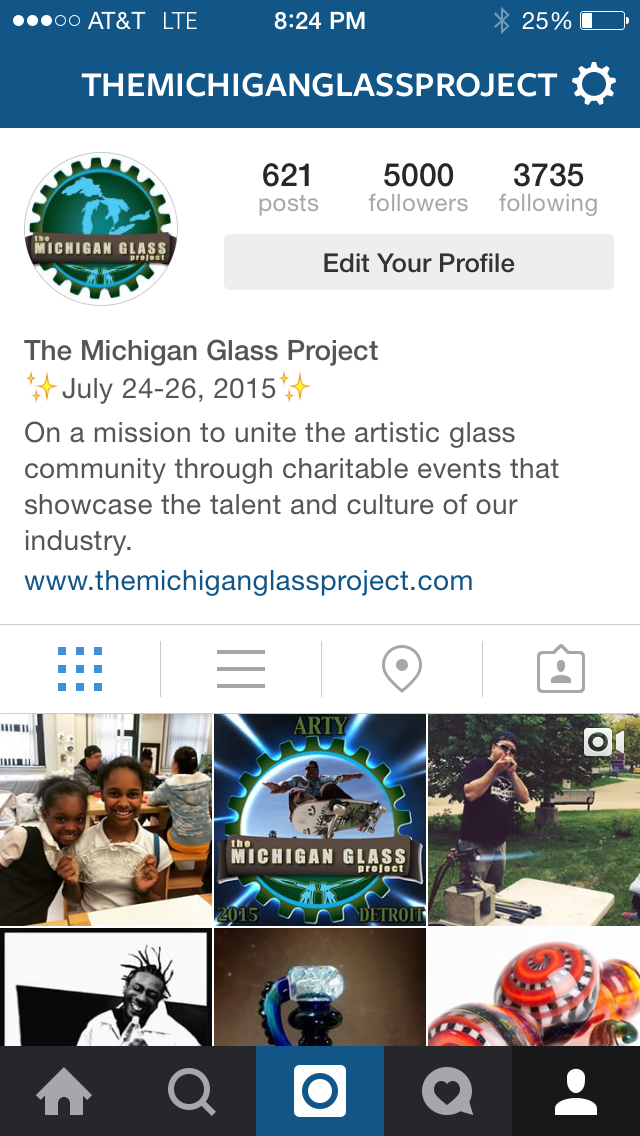The width and height of the screenshot is (640, 1136).
Task: Open the blue glass piece post
Action: tap(320, 988)
